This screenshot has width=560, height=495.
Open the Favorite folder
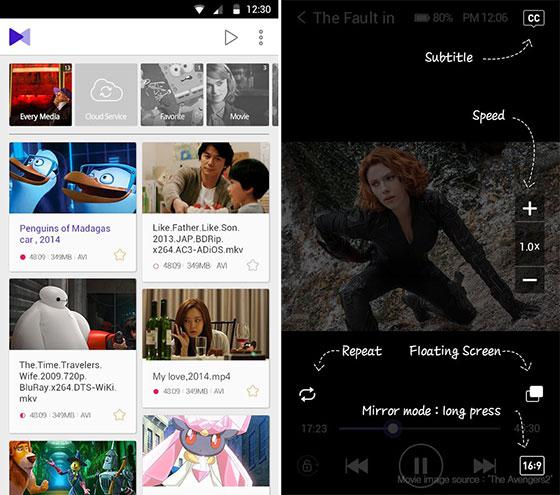point(172,95)
